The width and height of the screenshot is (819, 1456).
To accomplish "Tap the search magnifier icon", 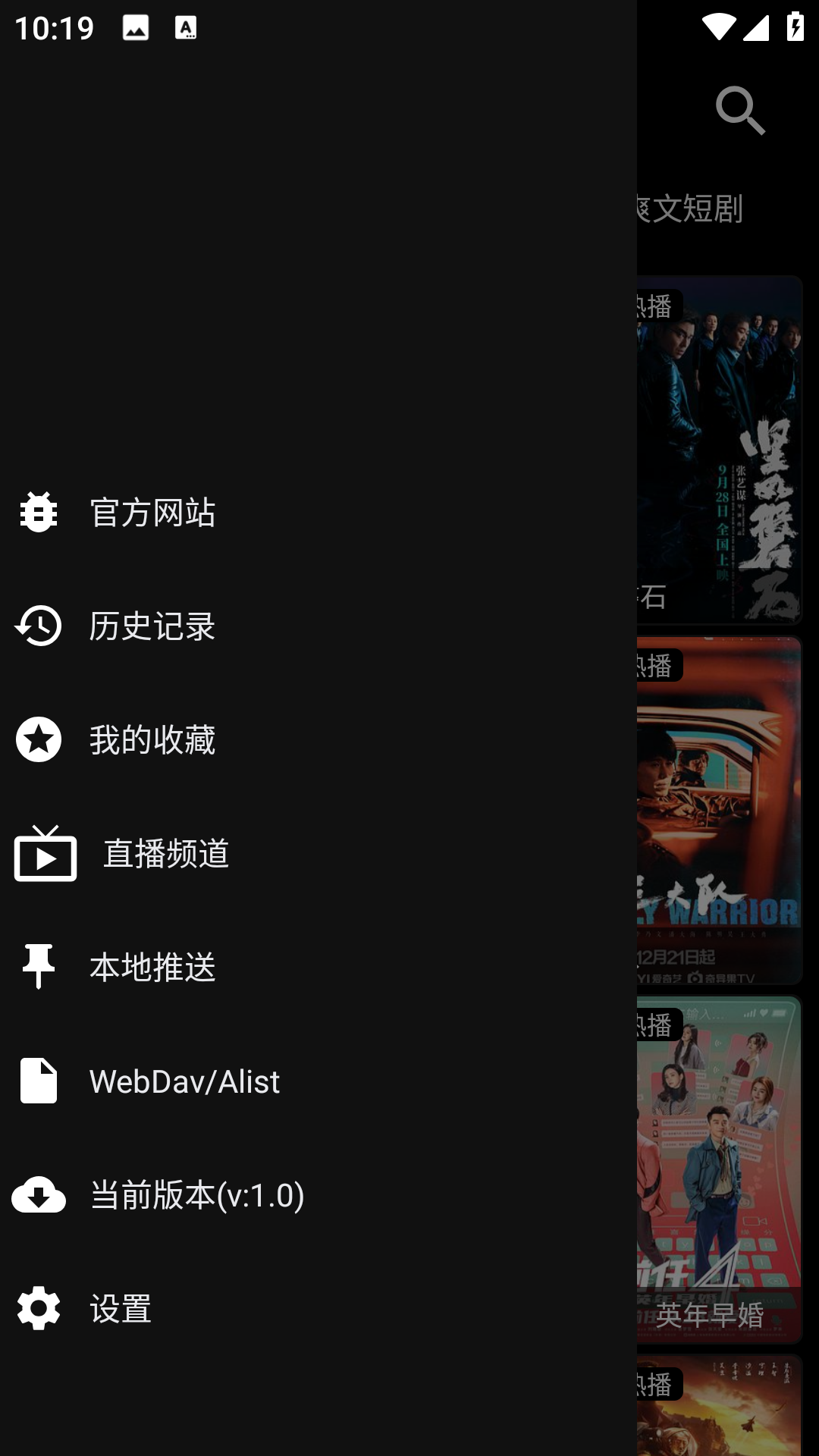I will point(740,111).
